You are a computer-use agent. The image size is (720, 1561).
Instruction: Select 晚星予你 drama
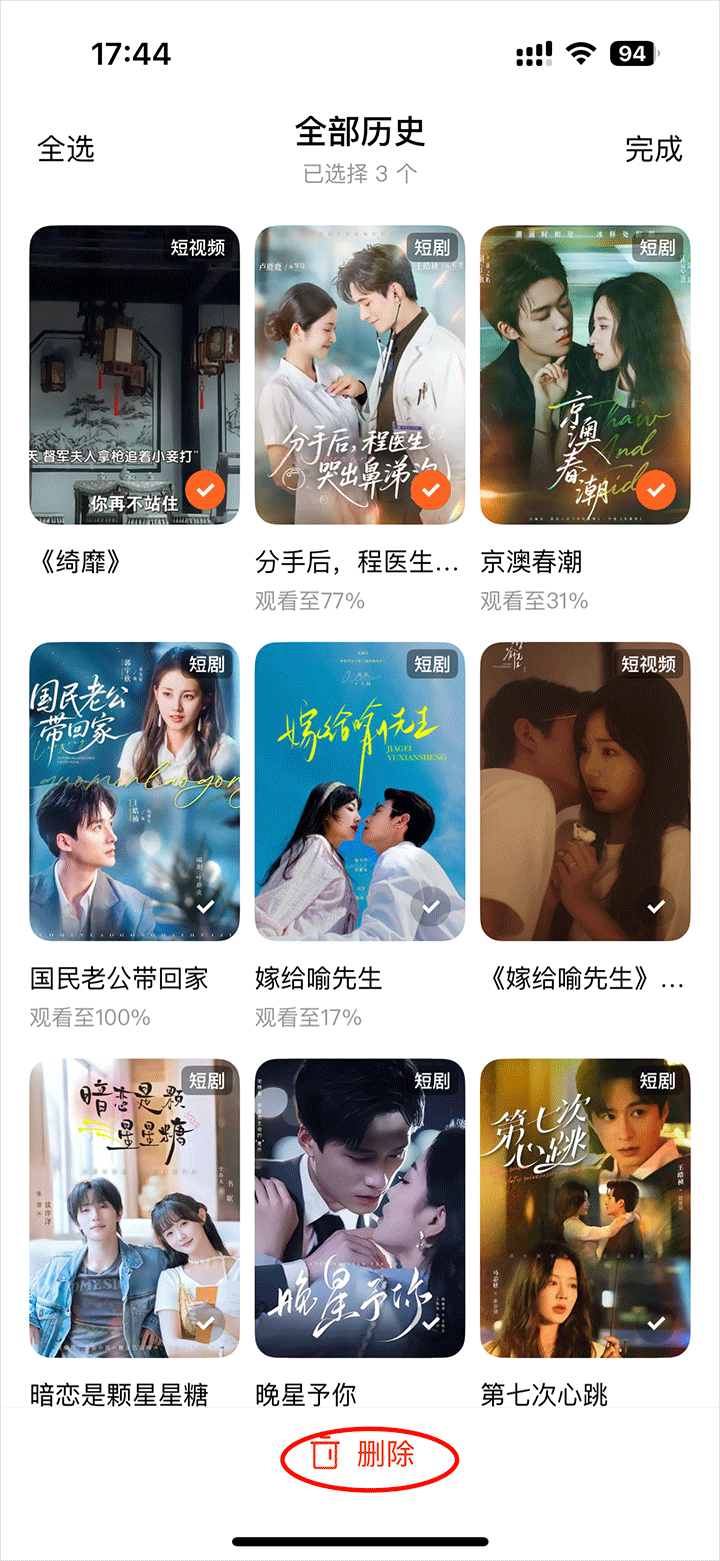point(431,1323)
